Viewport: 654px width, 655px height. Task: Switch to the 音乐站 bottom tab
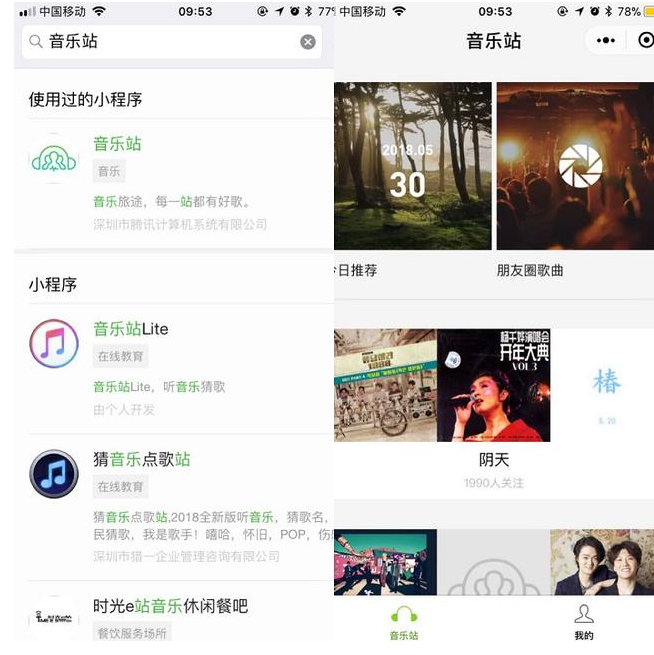point(404,622)
